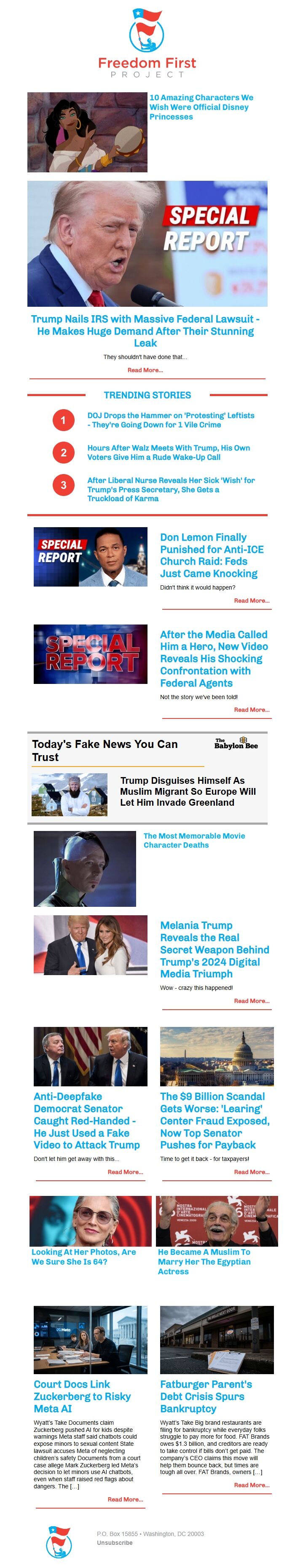This screenshot has height=1568, width=295.
Task: Open trending story about DOJ and leftists
Action: [x=170, y=420]
